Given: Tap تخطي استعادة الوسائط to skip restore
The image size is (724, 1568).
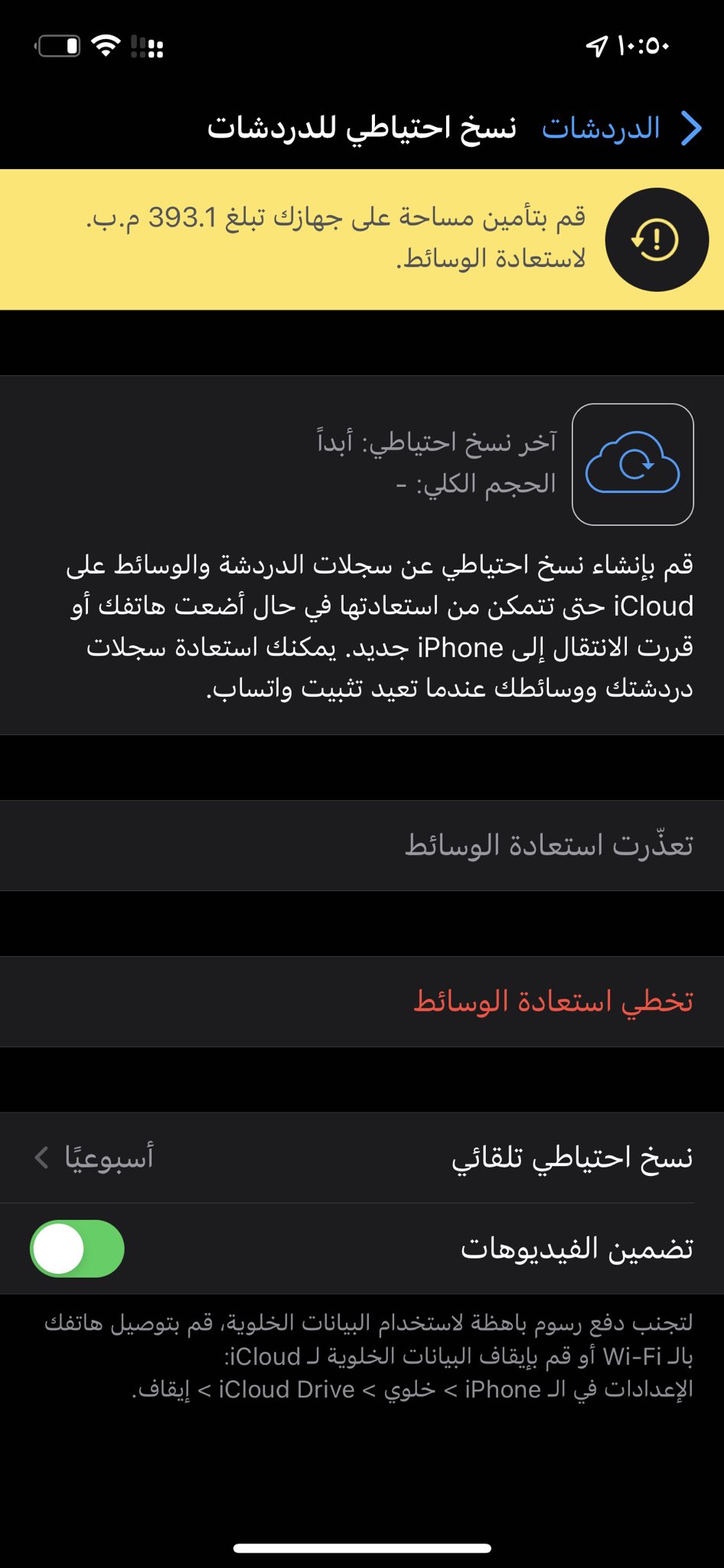Looking at the screenshot, I should coord(553,1001).
